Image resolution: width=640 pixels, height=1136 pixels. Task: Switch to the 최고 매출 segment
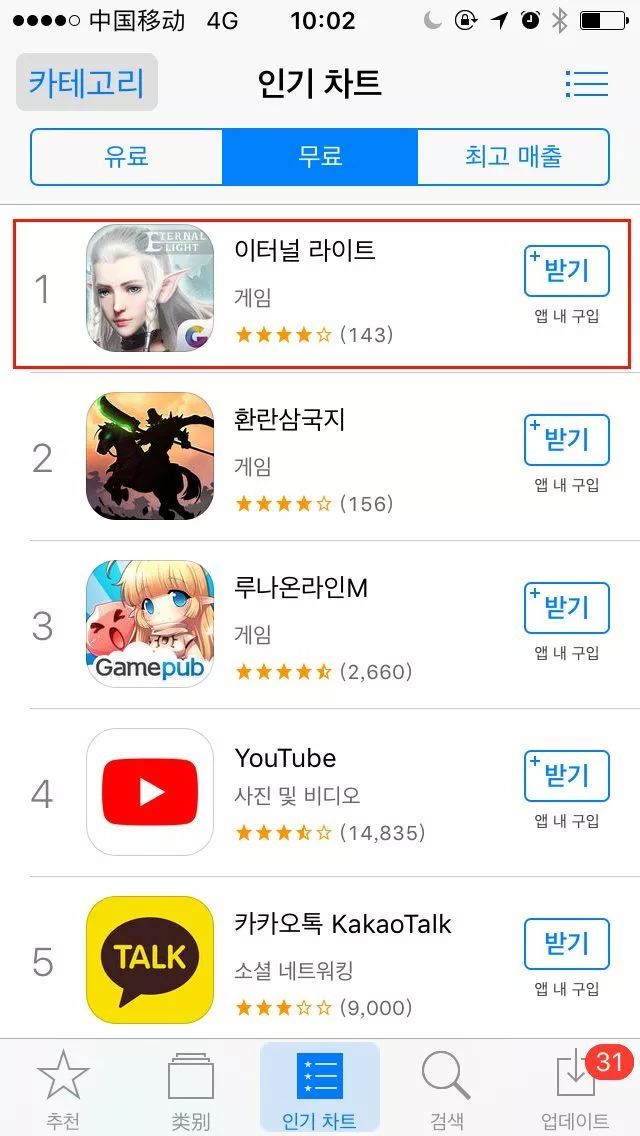(x=513, y=156)
